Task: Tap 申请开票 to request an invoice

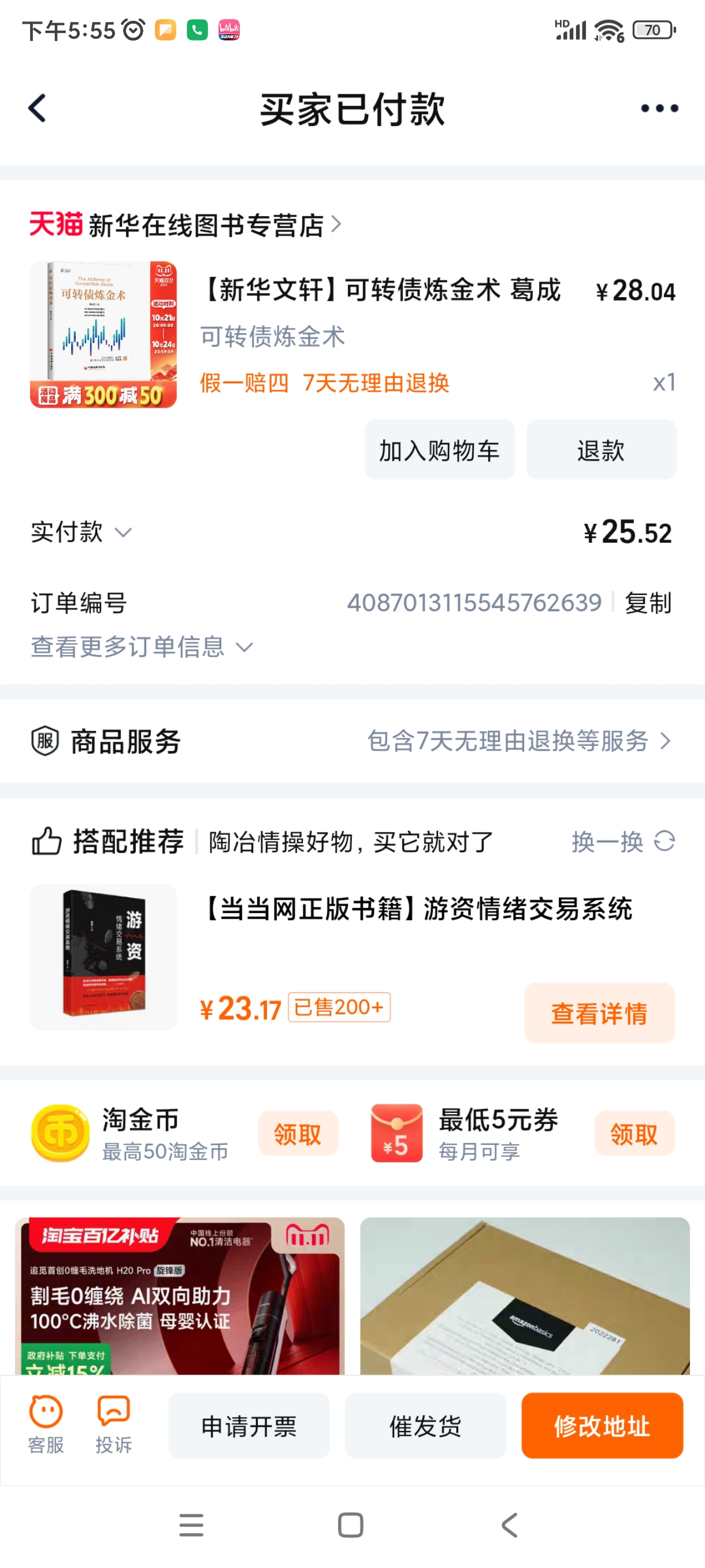Action: [249, 1426]
